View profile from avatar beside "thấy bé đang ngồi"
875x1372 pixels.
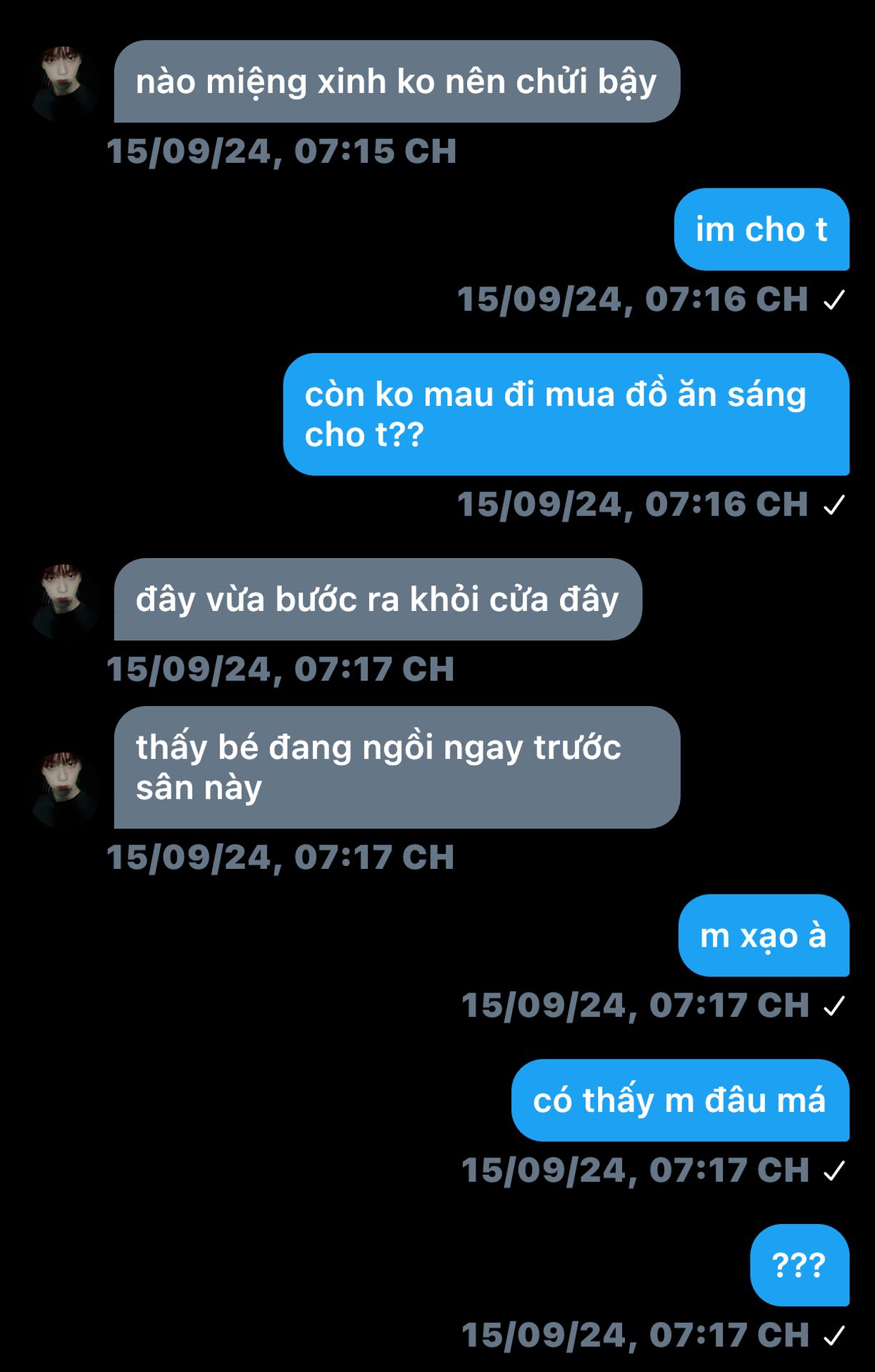(63, 787)
